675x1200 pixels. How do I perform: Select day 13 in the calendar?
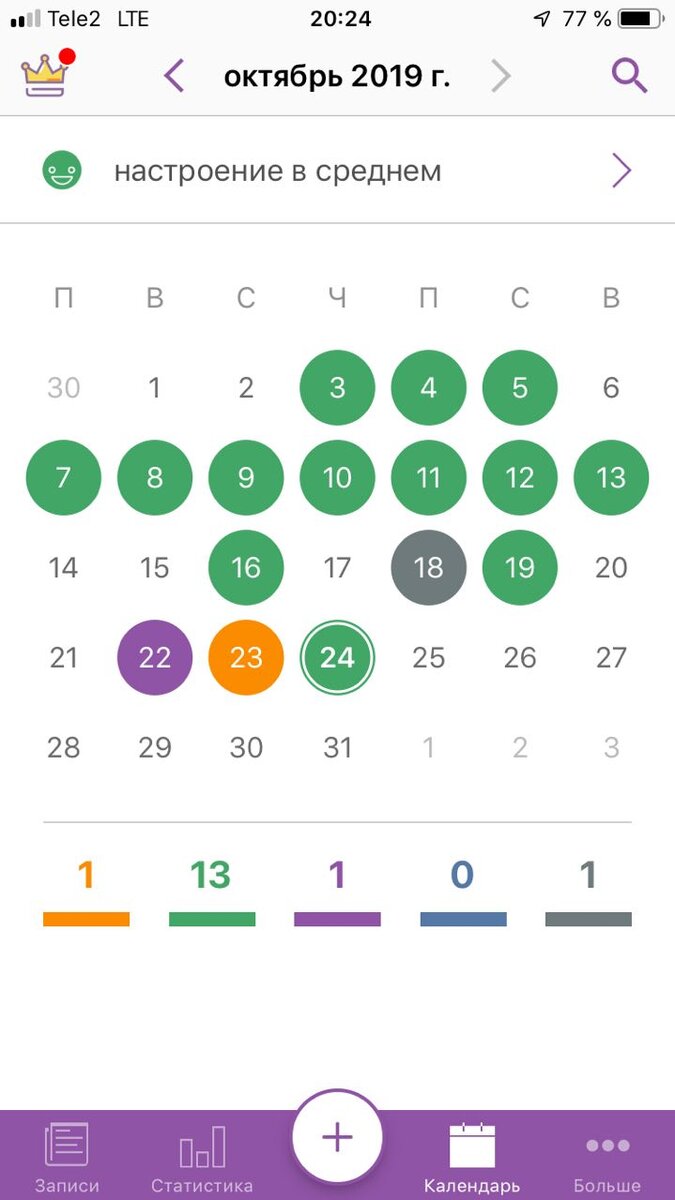click(x=611, y=478)
